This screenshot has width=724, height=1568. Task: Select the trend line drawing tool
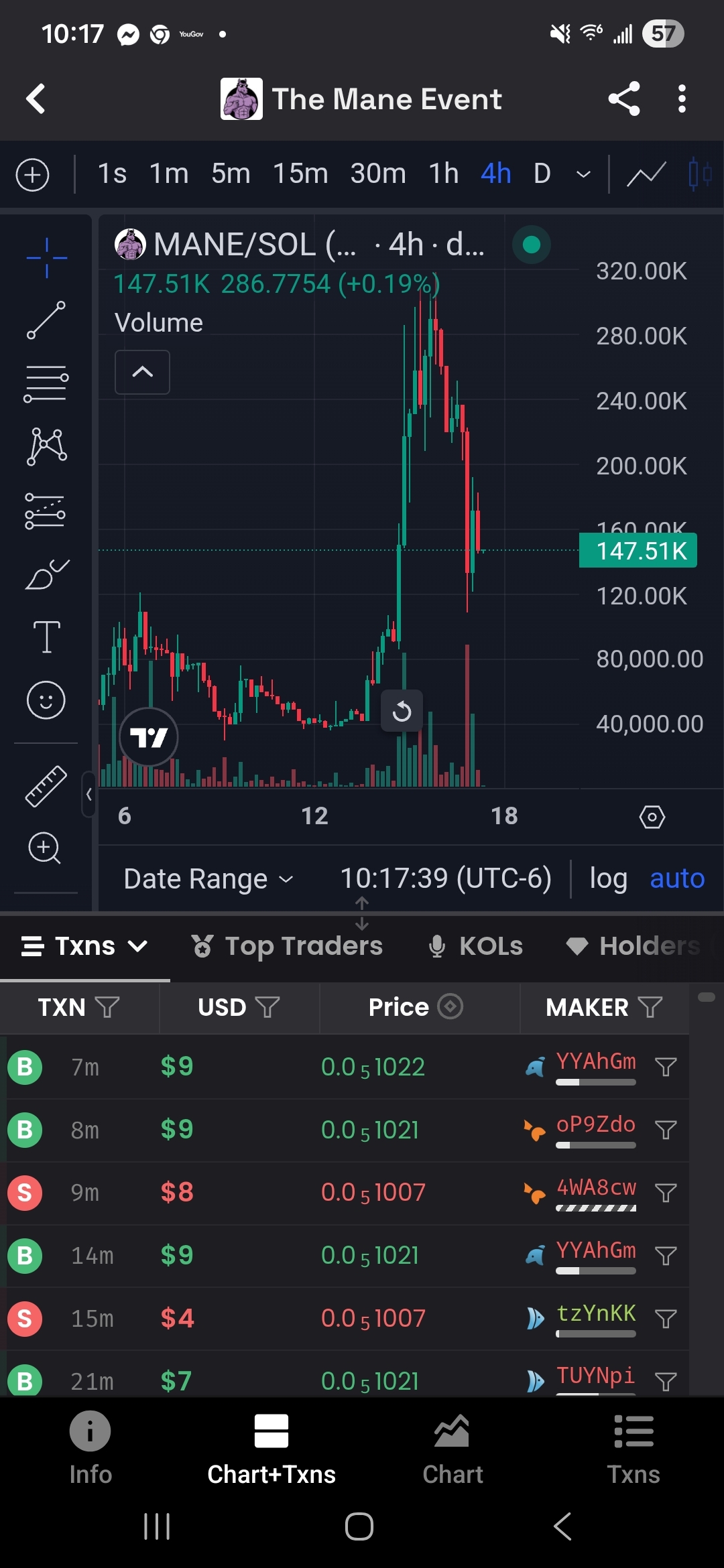pyautogui.click(x=46, y=320)
